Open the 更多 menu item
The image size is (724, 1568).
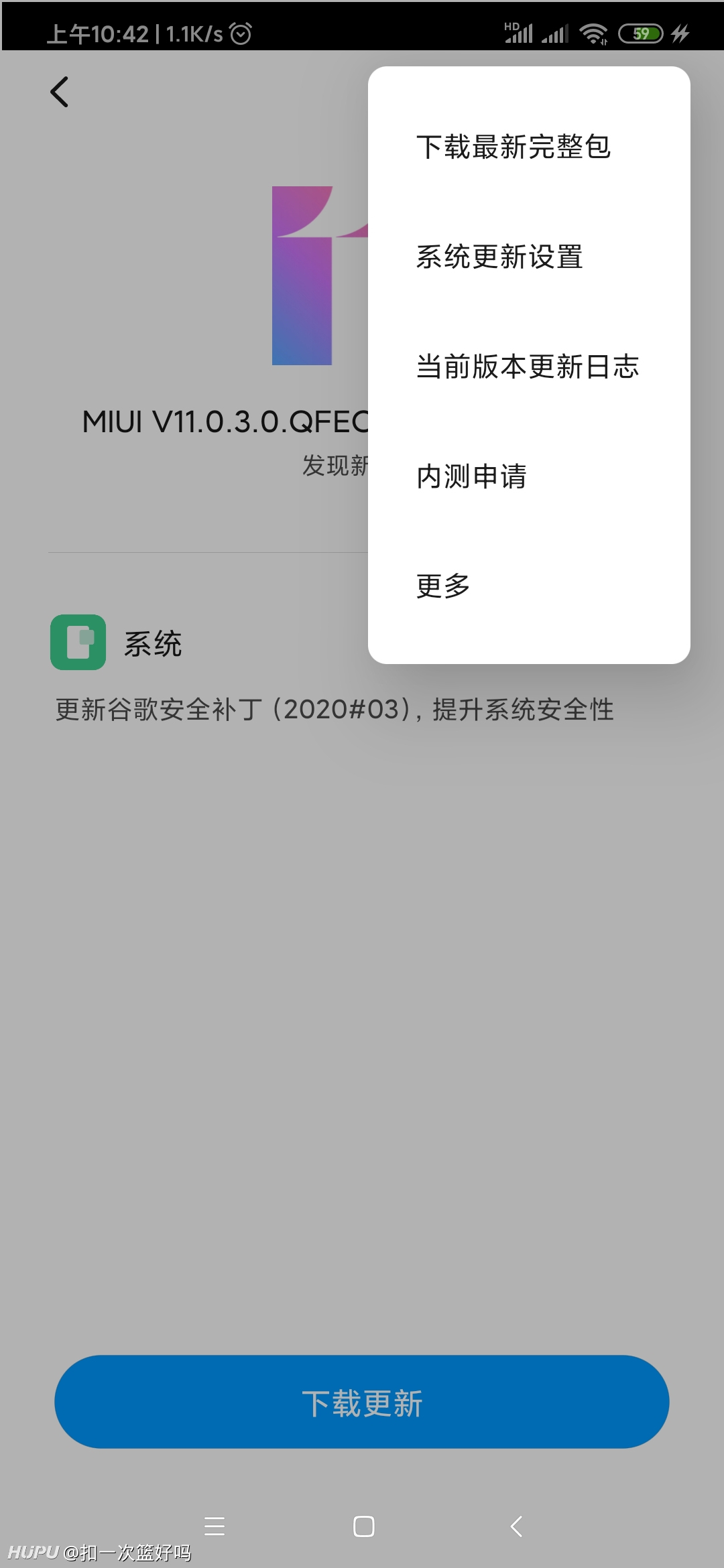pyautogui.click(x=529, y=586)
